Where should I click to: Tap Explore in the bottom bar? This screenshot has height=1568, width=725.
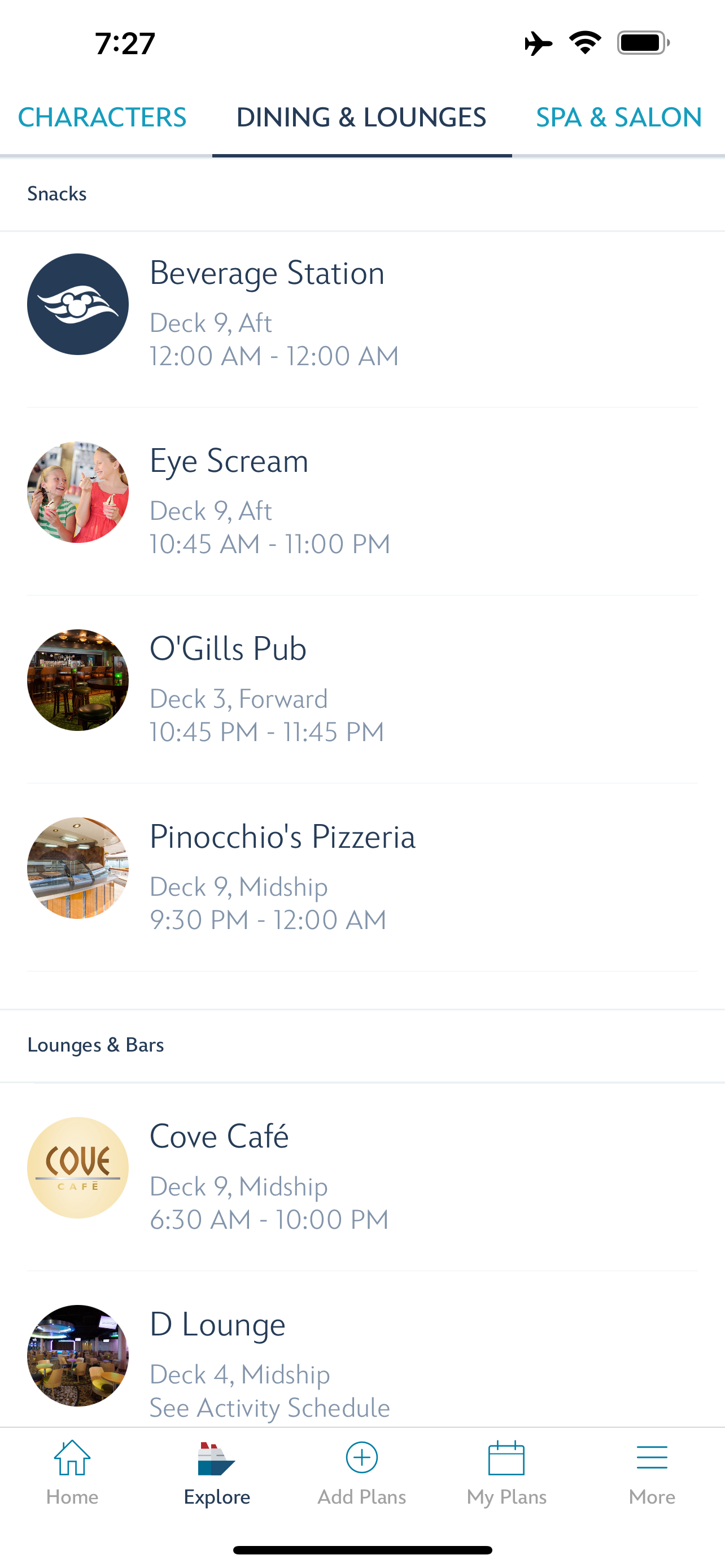coord(217,1472)
